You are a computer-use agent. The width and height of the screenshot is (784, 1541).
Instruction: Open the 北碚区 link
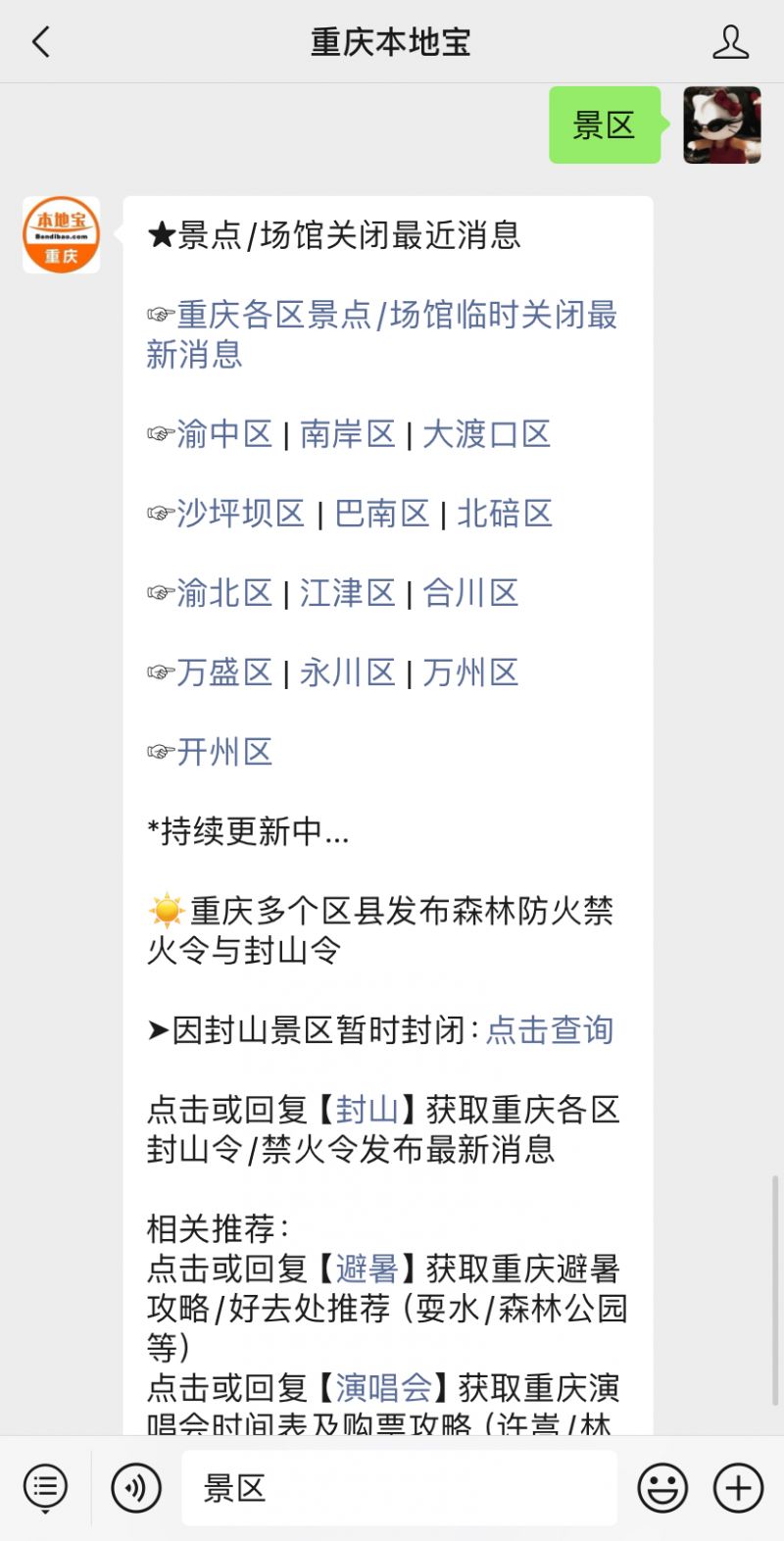point(505,514)
